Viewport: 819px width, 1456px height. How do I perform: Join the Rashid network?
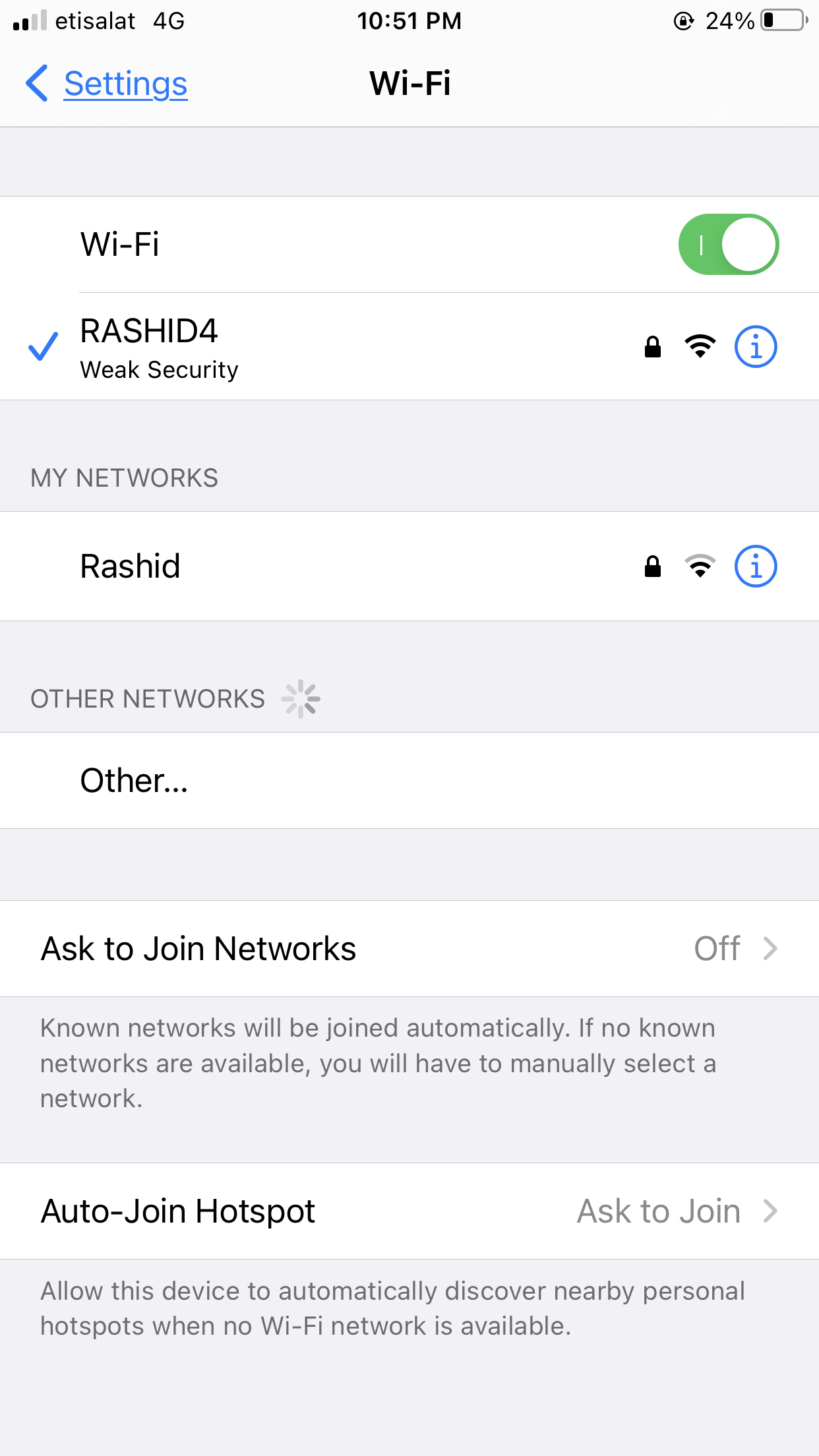(x=330, y=566)
